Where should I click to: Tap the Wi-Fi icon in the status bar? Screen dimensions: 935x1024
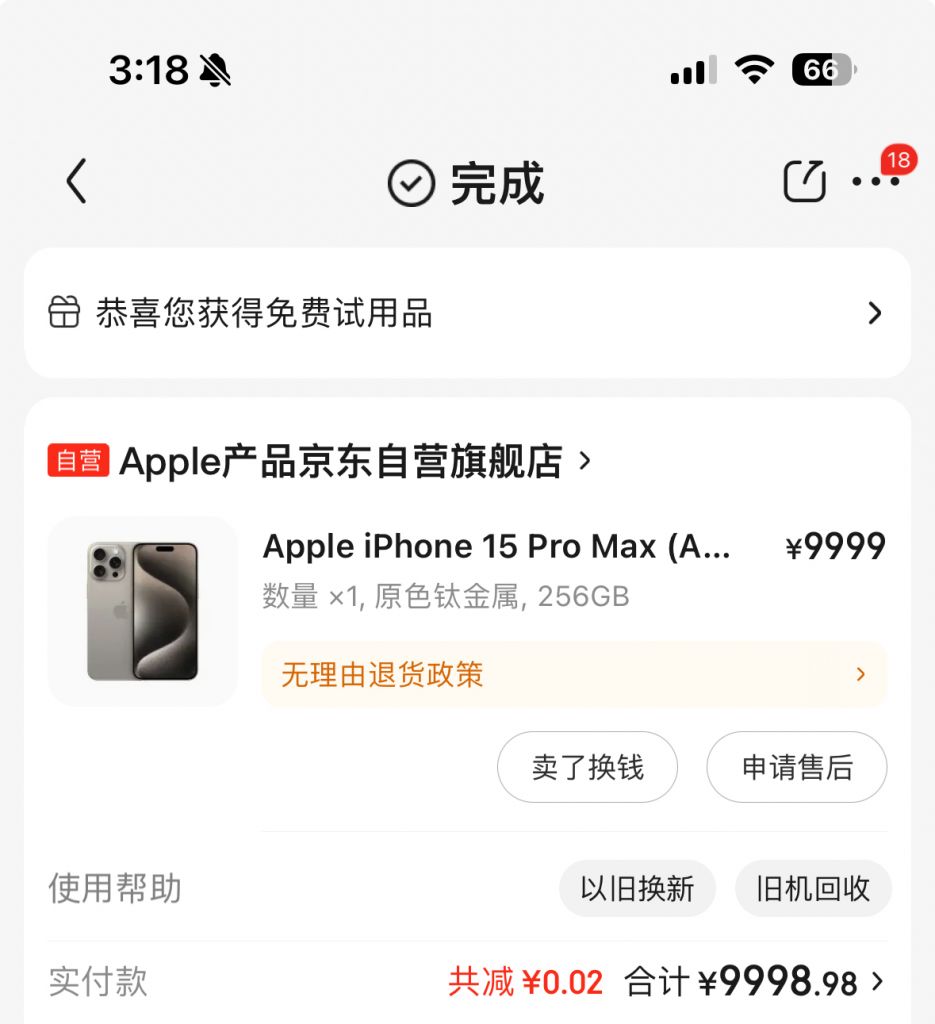(x=755, y=69)
